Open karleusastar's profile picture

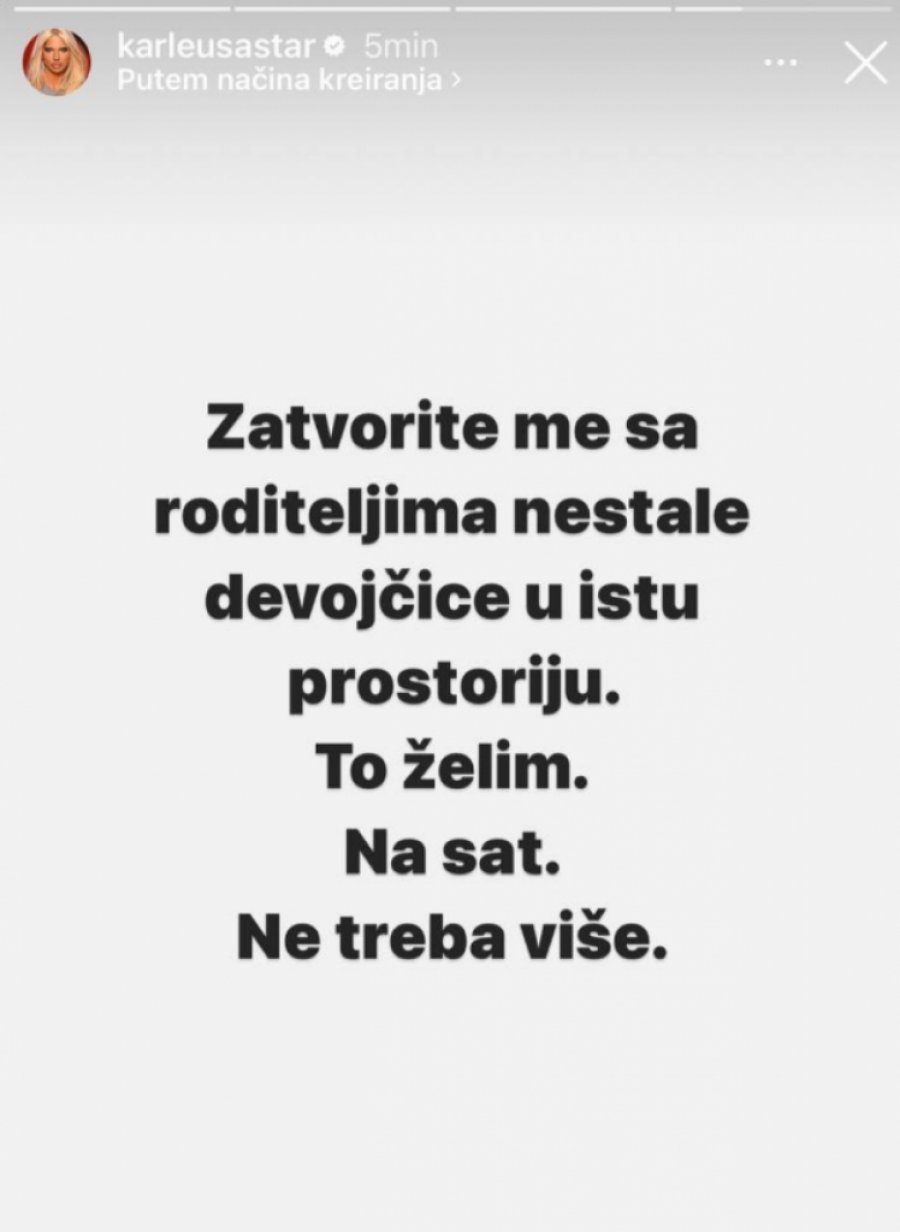[x=57, y=62]
